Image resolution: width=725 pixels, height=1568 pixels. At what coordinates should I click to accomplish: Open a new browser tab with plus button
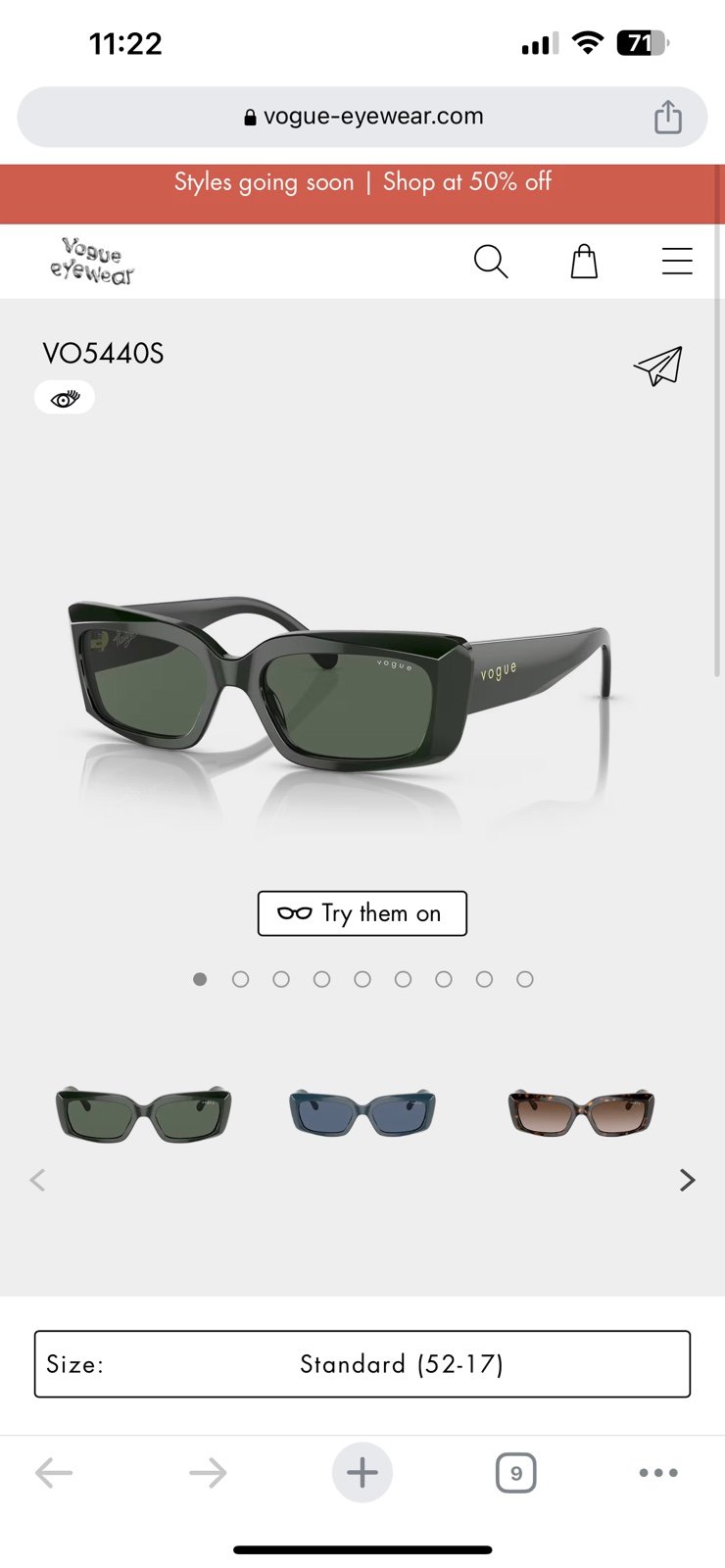pos(362,1473)
